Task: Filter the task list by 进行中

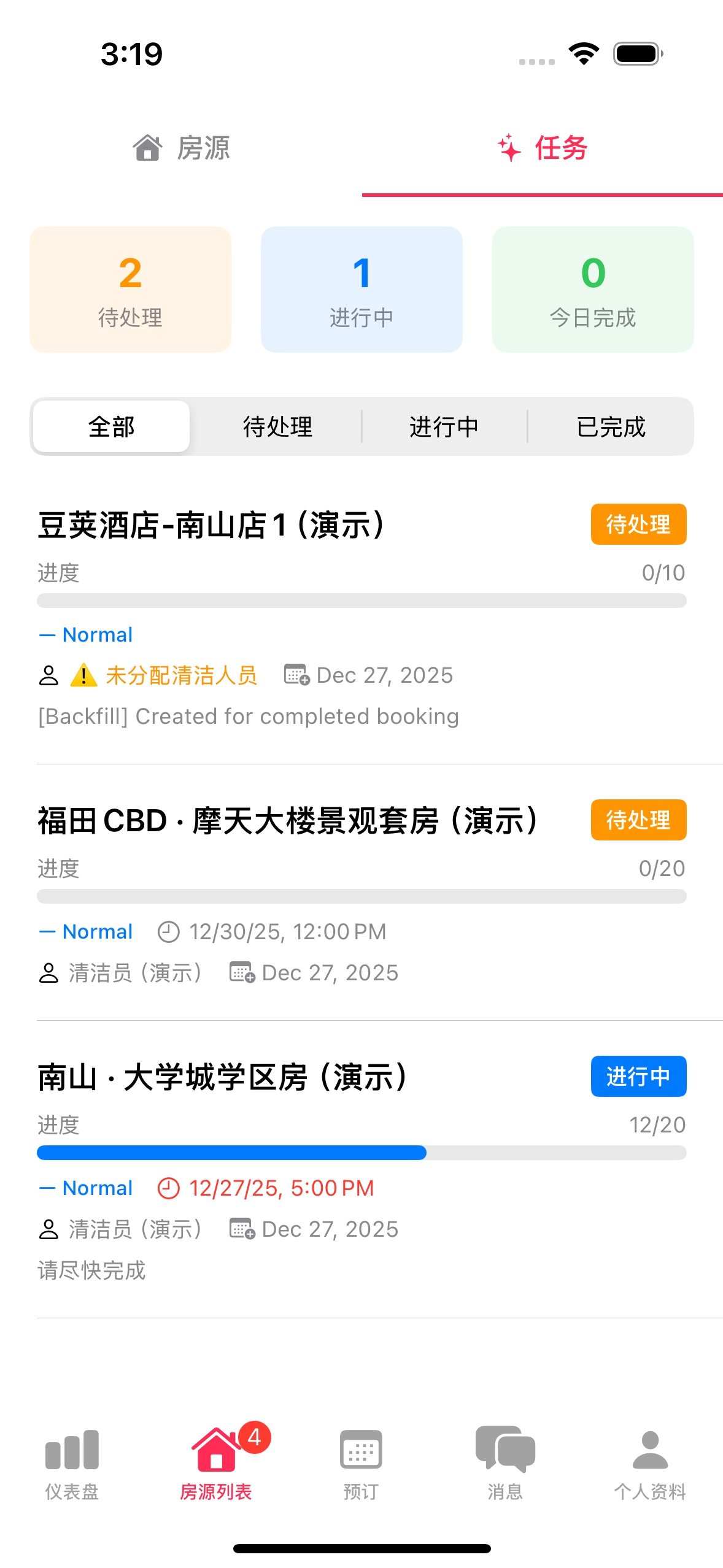Action: point(444,427)
